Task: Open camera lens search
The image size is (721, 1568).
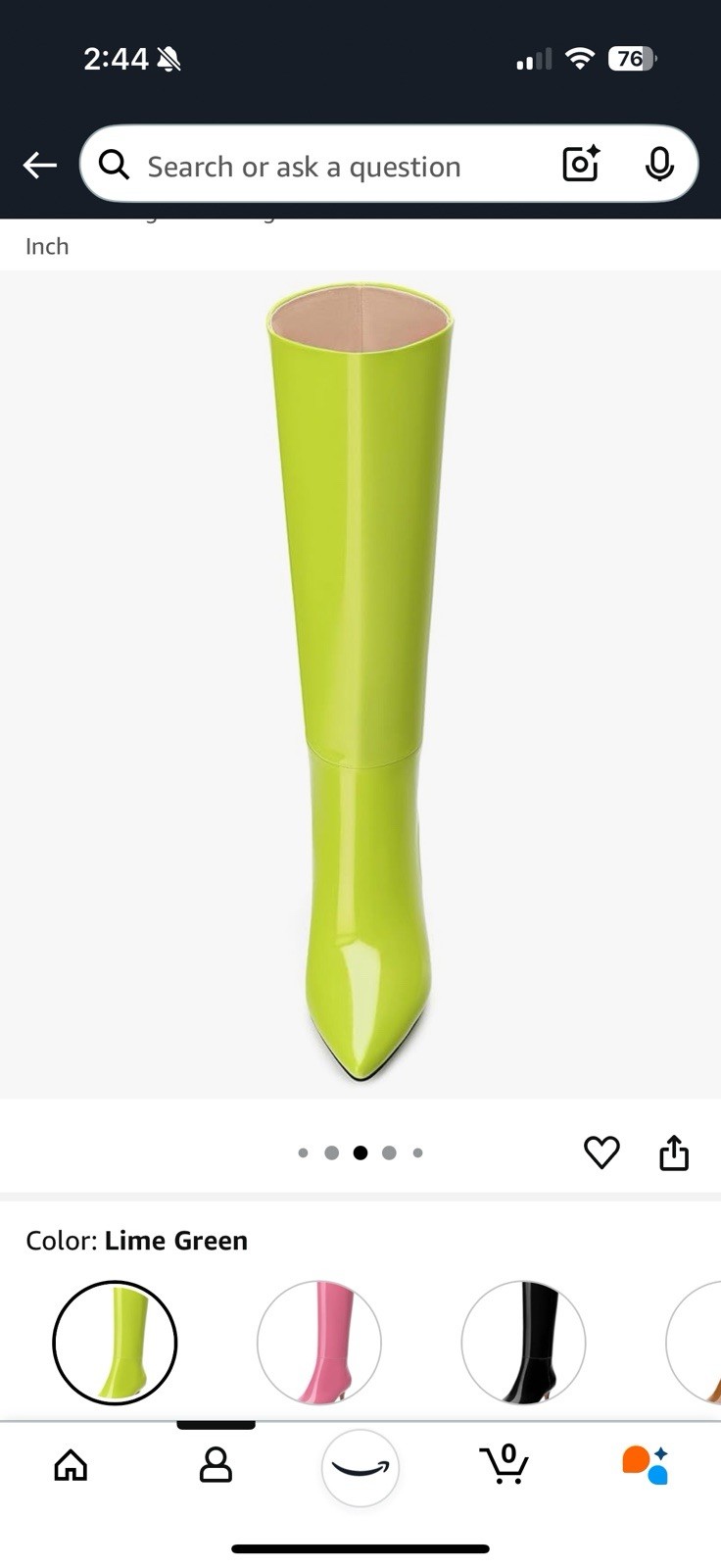Action: (x=581, y=164)
